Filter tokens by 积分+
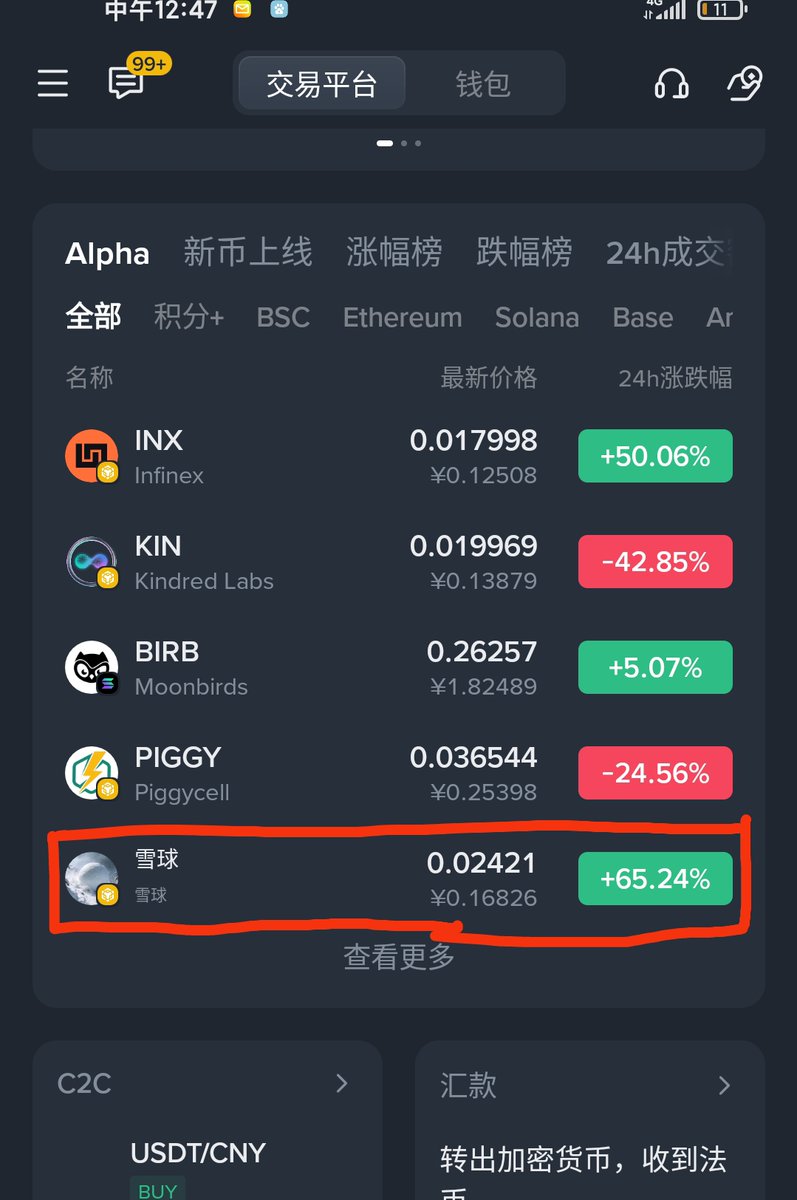The width and height of the screenshot is (797, 1200). tap(188, 318)
